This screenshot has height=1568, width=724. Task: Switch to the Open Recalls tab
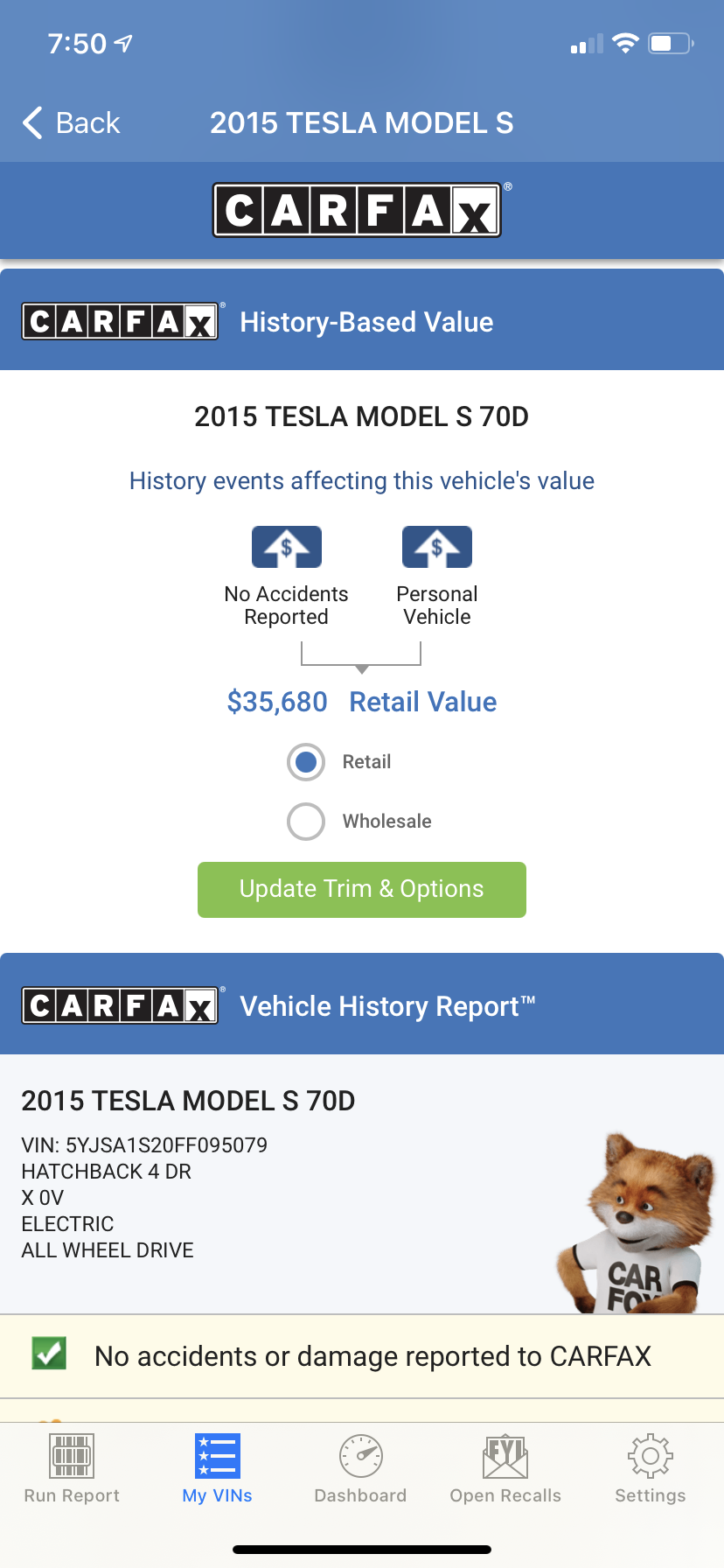(x=505, y=1469)
